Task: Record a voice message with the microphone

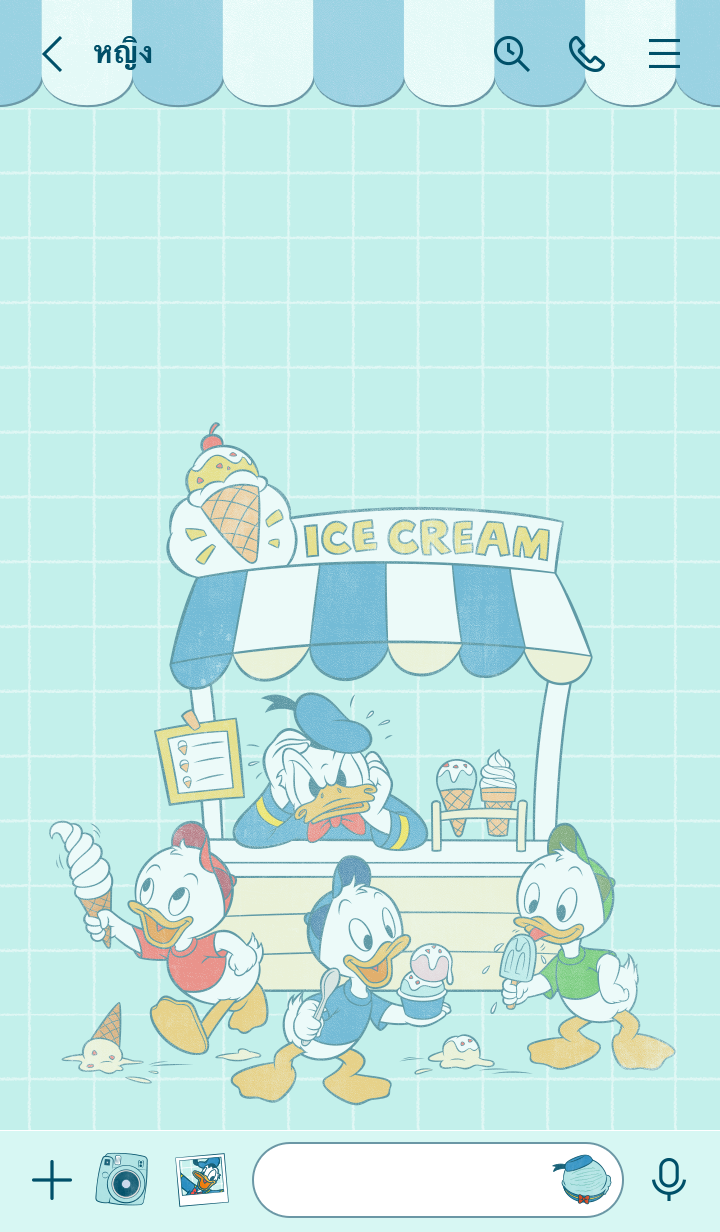Action: pyautogui.click(x=668, y=1180)
